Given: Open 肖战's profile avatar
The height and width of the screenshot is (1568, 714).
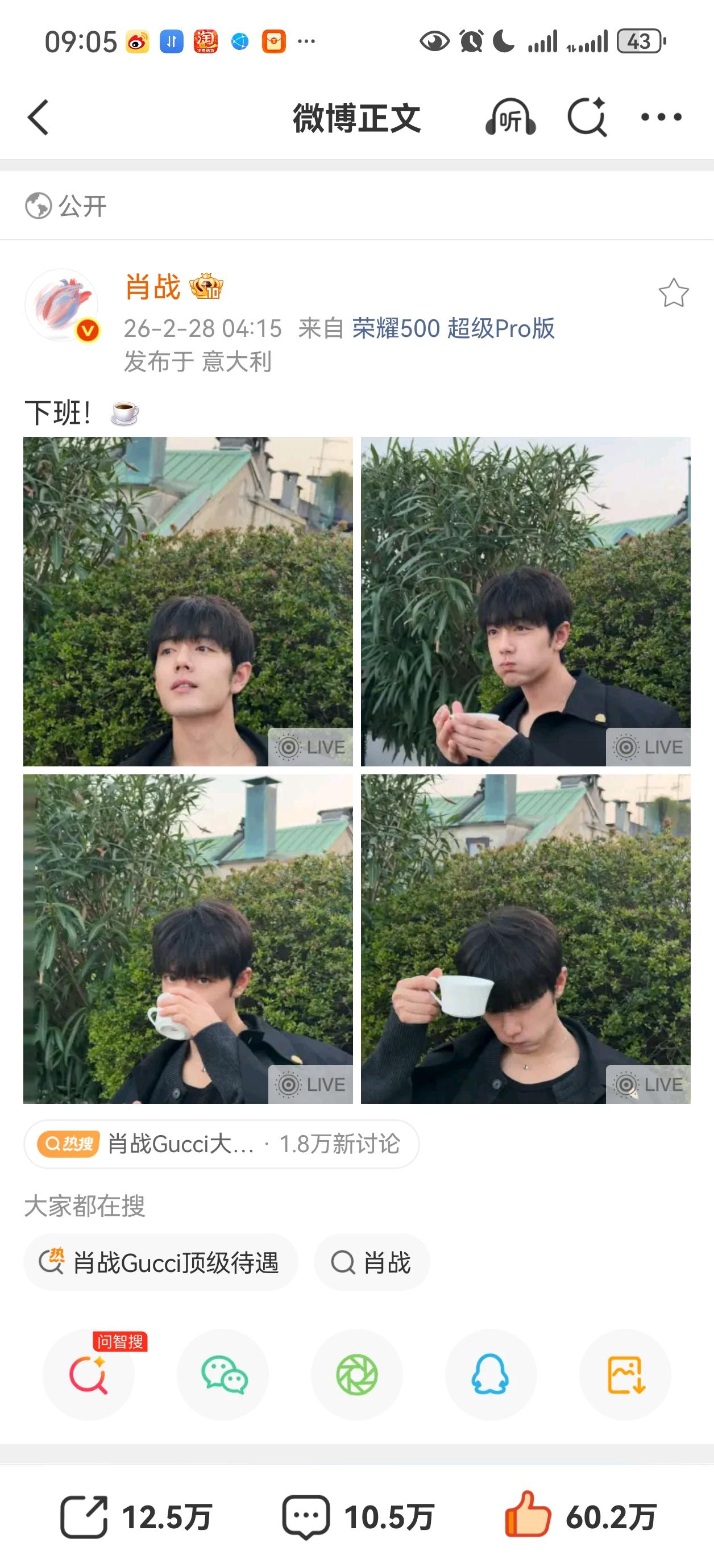Looking at the screenshot, I should [x=61, y=305].
